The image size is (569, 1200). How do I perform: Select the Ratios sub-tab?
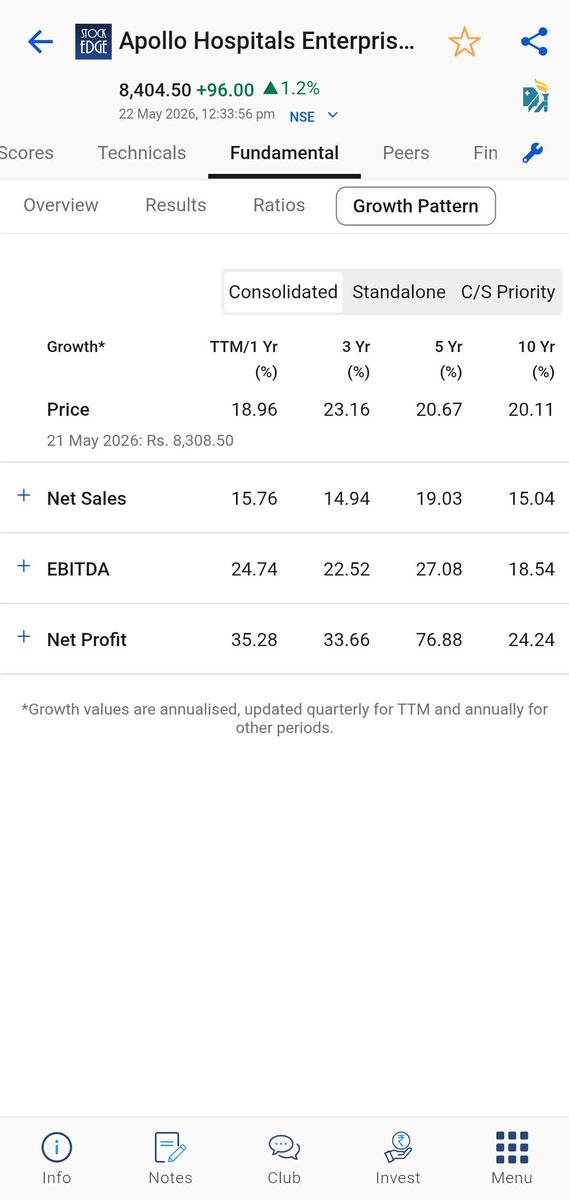coord(279,205)
